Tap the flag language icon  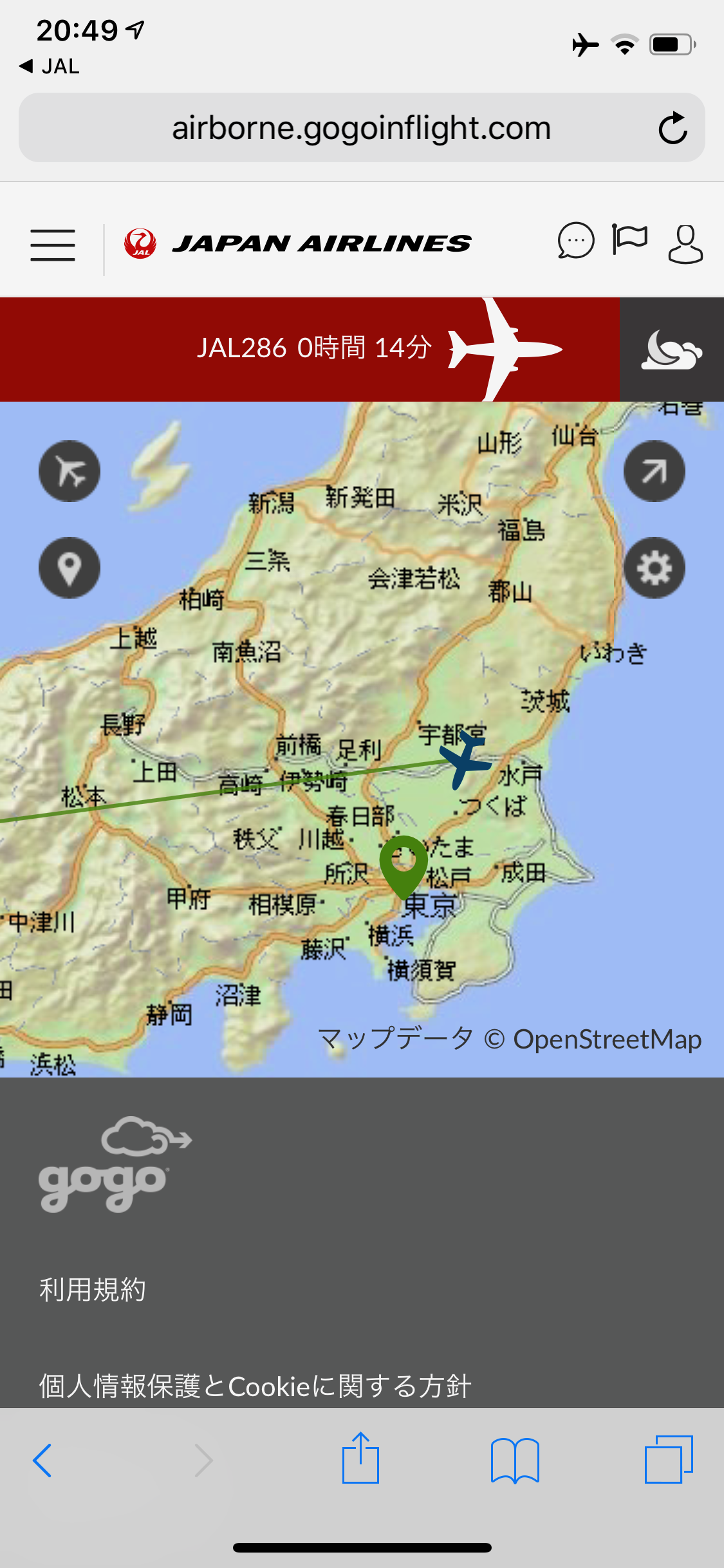click(x=629, y=240)
